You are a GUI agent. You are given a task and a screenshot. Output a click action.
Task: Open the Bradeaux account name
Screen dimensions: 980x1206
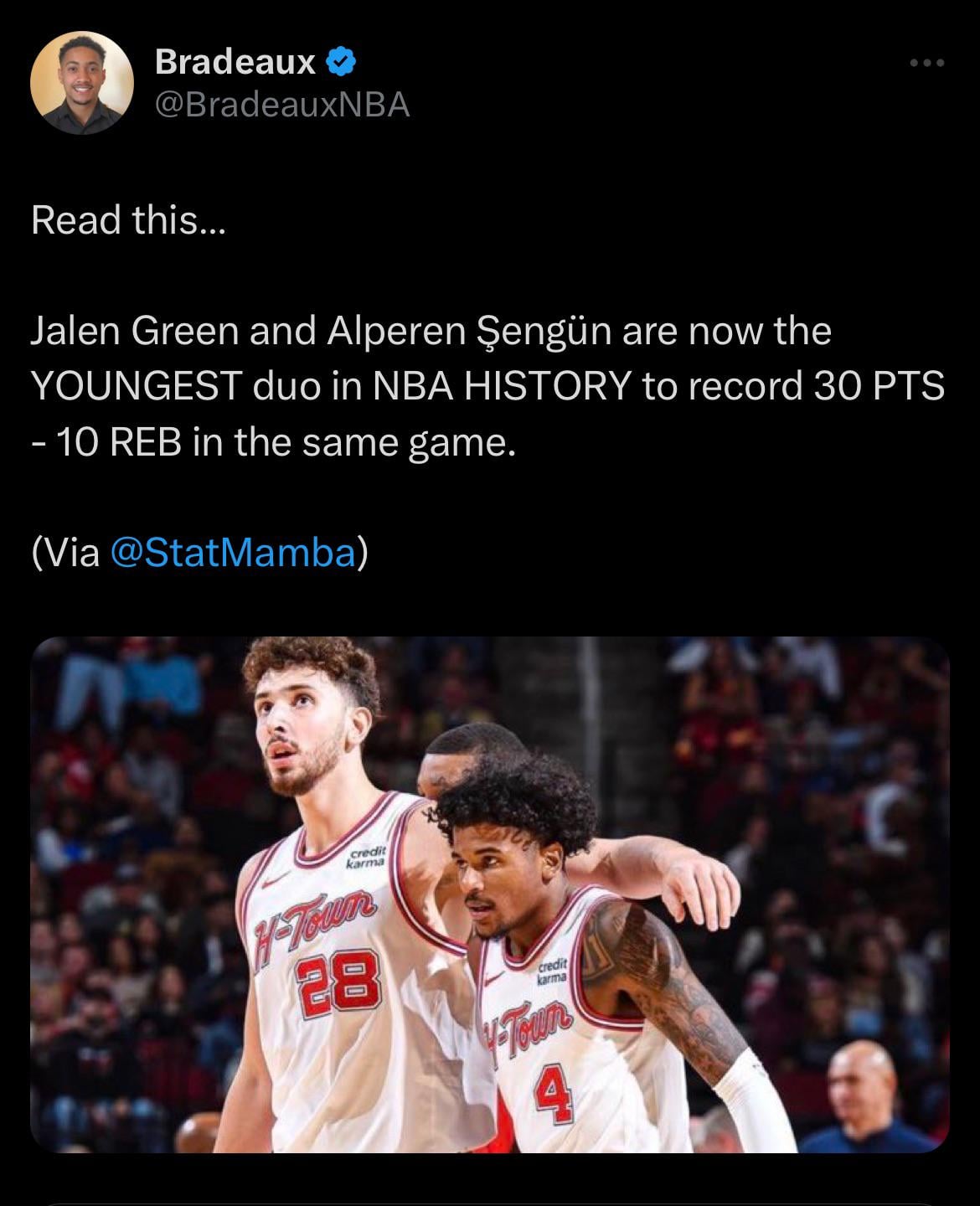tap(235, 61)
